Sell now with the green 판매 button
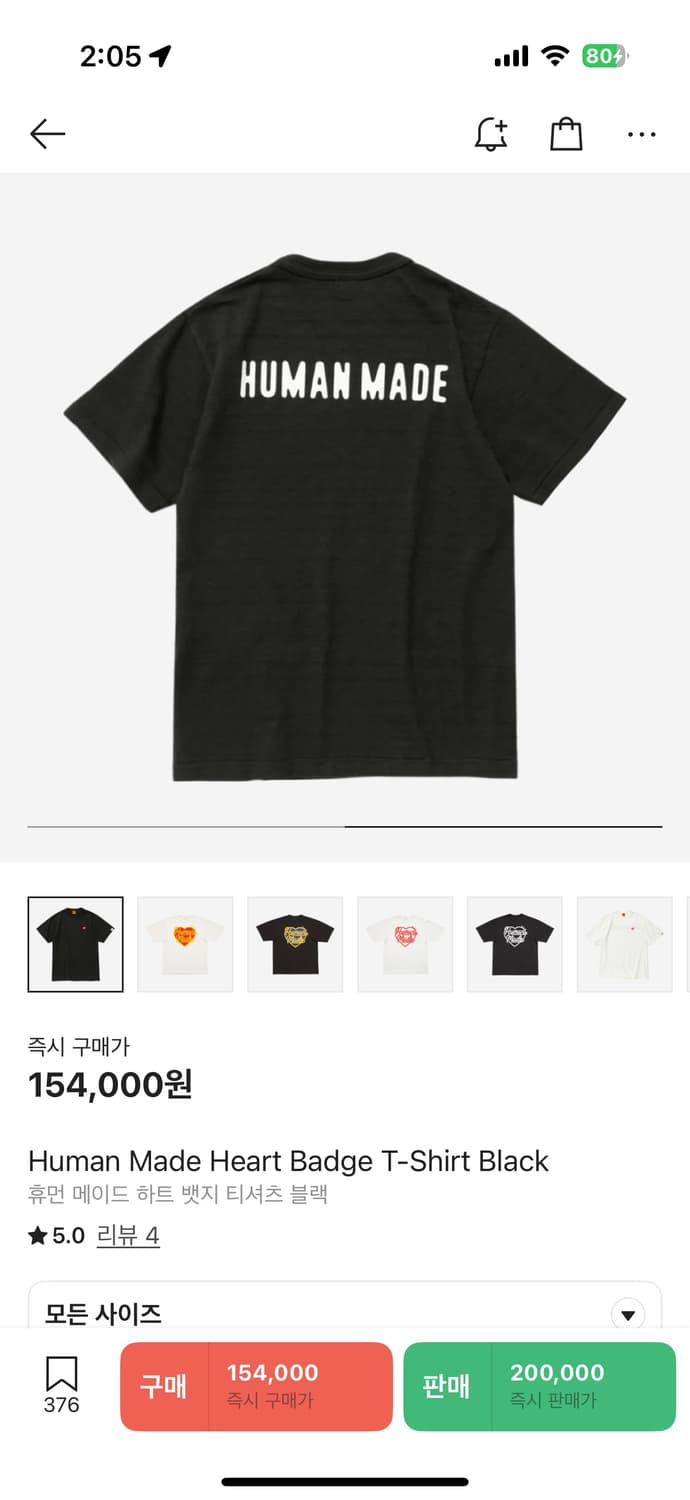 tap(539, 1386)
